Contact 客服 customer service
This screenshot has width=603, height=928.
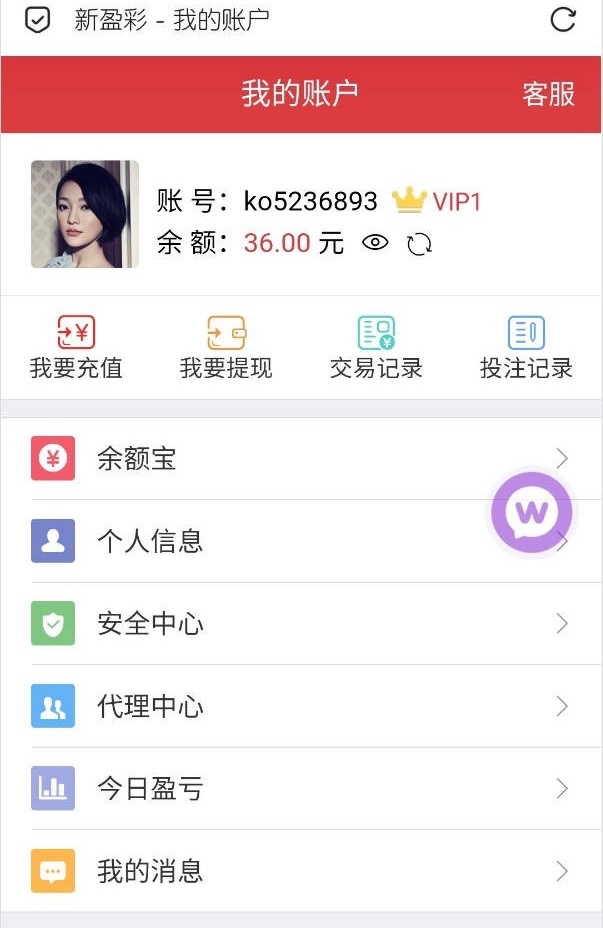coord(548,94)
